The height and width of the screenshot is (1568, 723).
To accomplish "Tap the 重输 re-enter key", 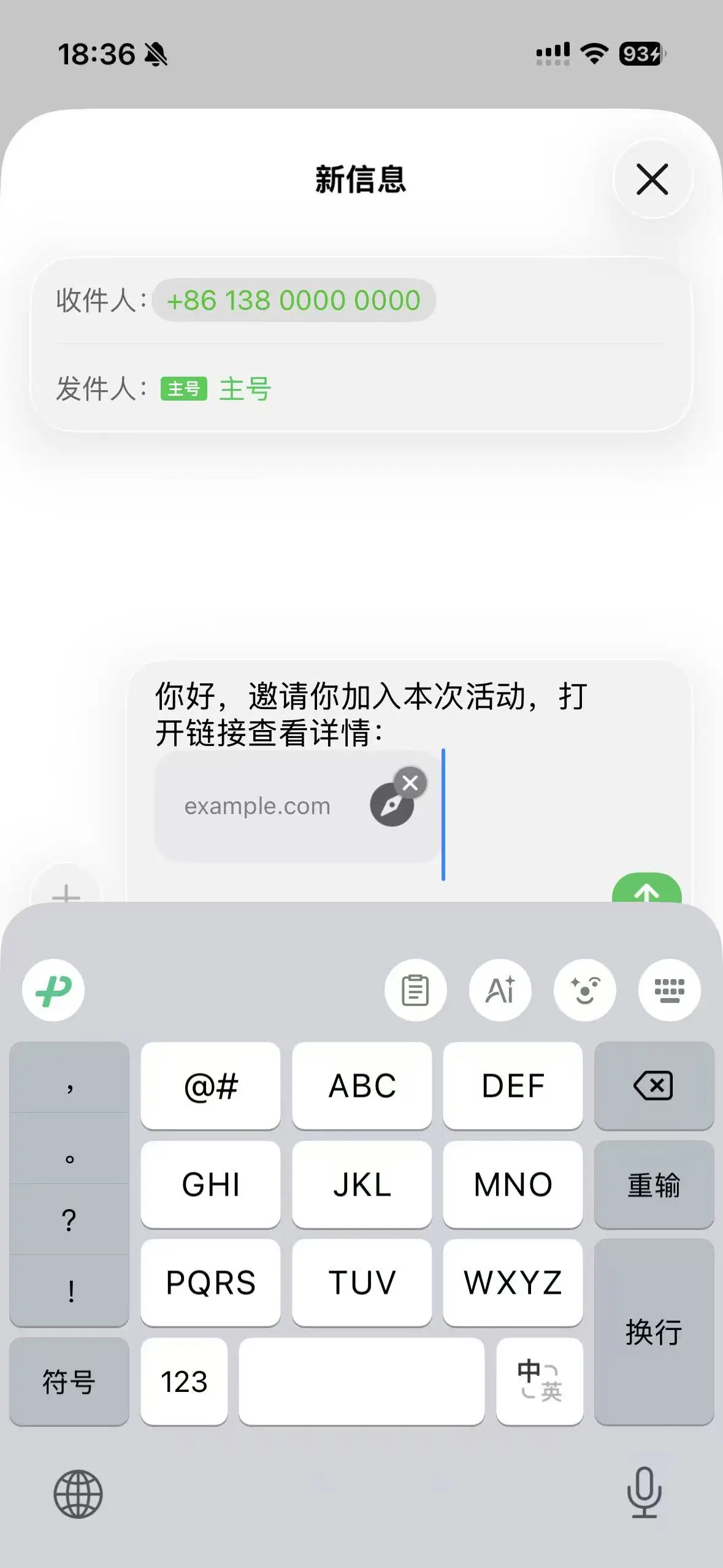I will click(x=654, y=1185).
